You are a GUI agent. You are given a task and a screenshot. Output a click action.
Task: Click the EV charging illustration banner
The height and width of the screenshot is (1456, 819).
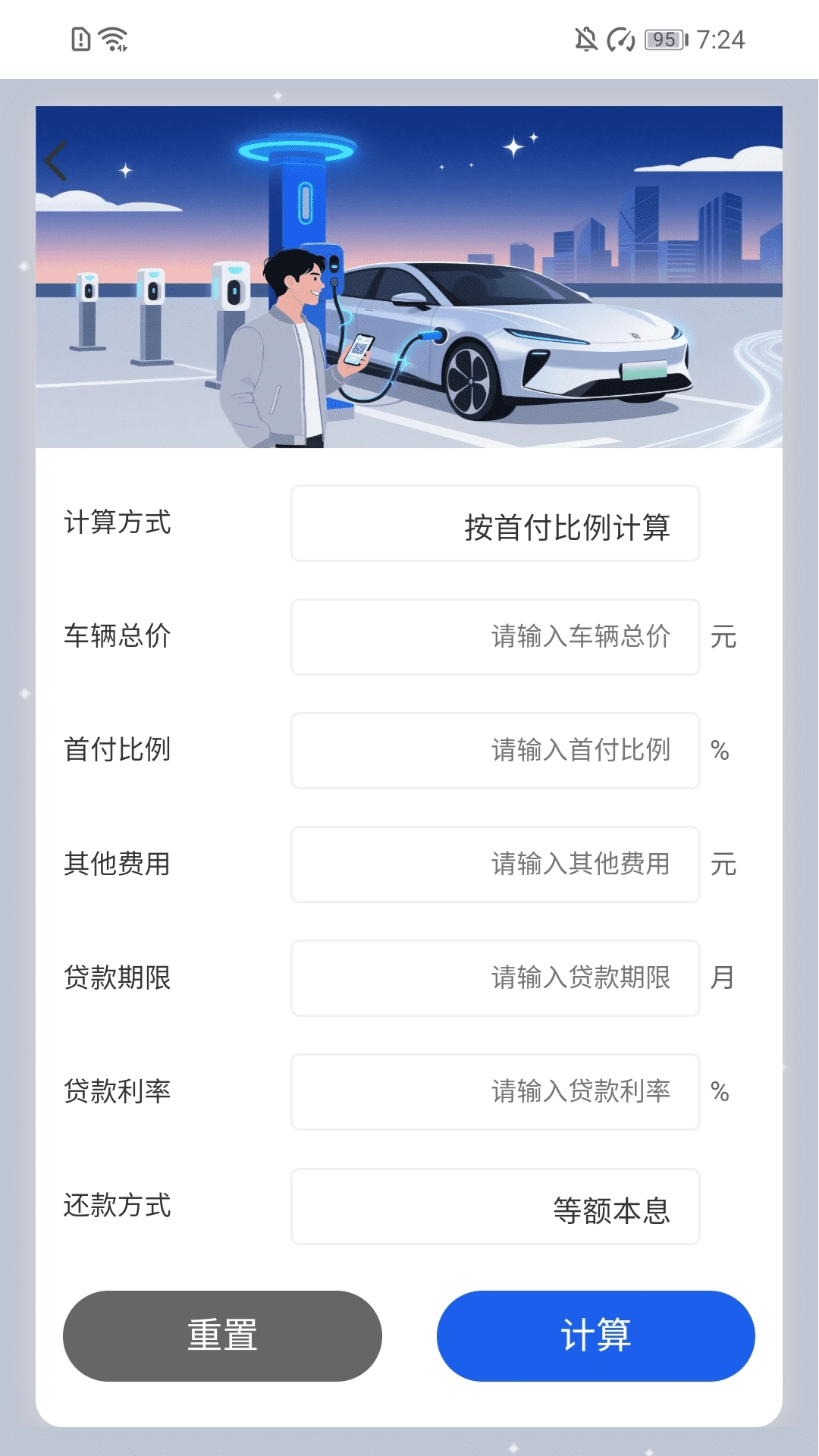pos(409,277)
